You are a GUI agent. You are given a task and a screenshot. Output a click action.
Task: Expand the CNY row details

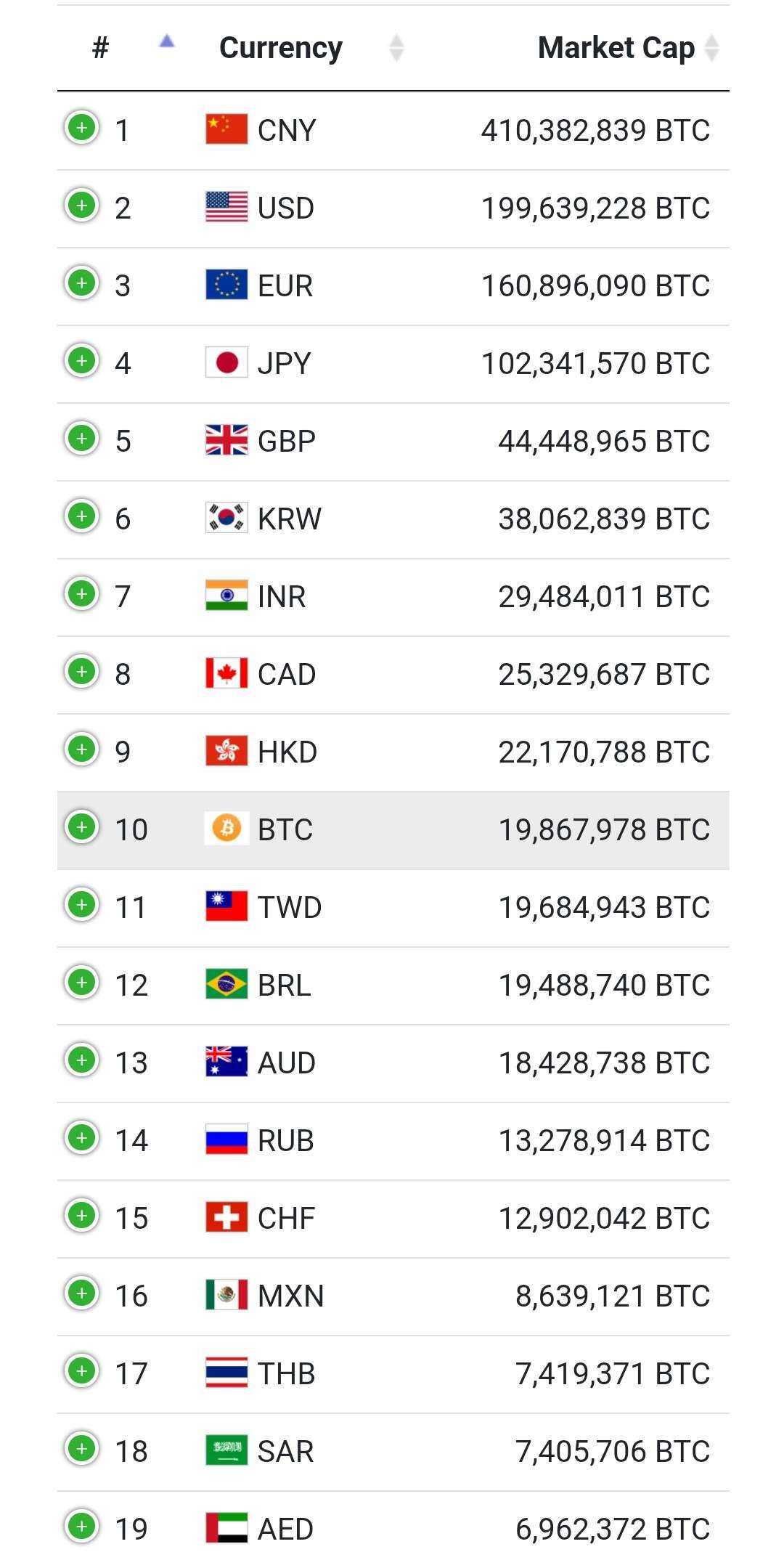click(82, 129)
